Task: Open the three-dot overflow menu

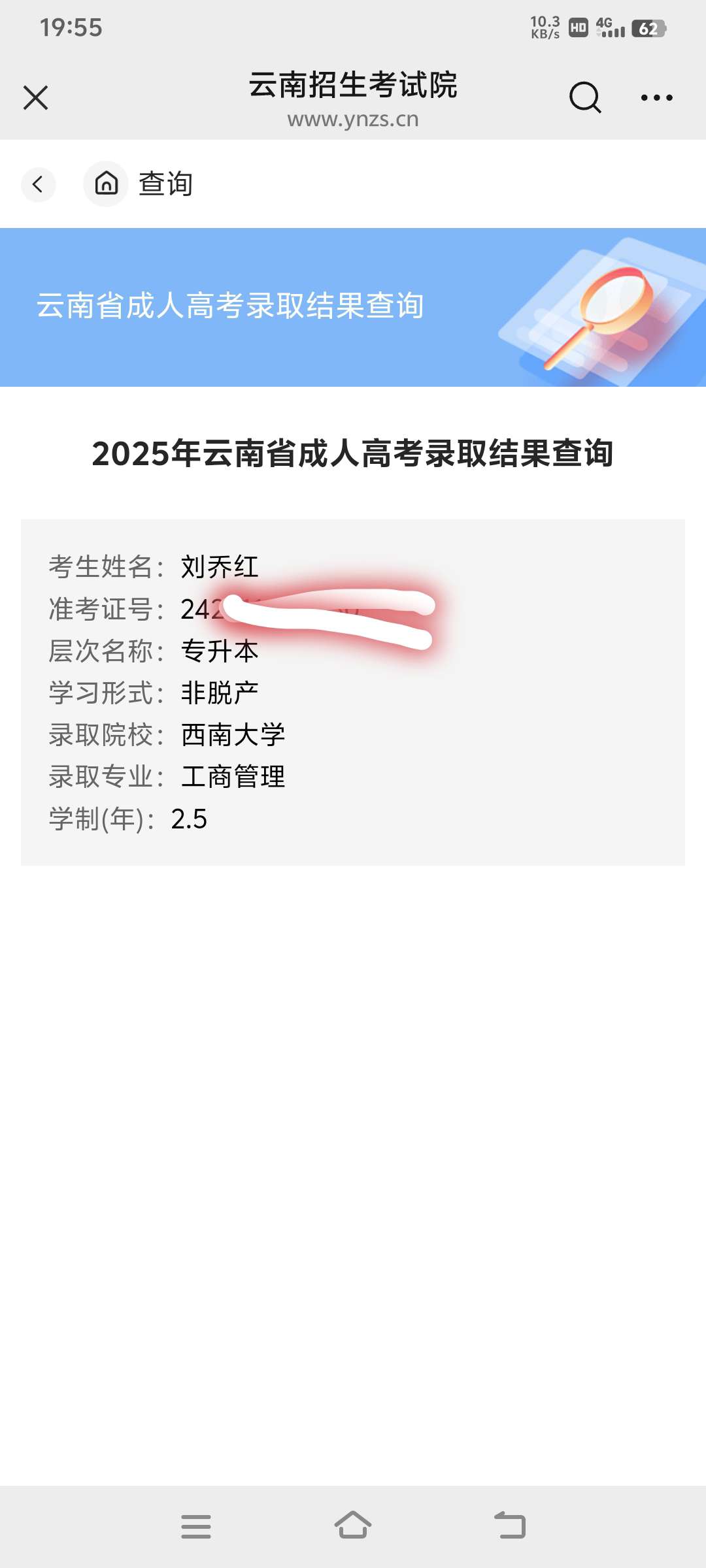Action: tap(656, 98)
